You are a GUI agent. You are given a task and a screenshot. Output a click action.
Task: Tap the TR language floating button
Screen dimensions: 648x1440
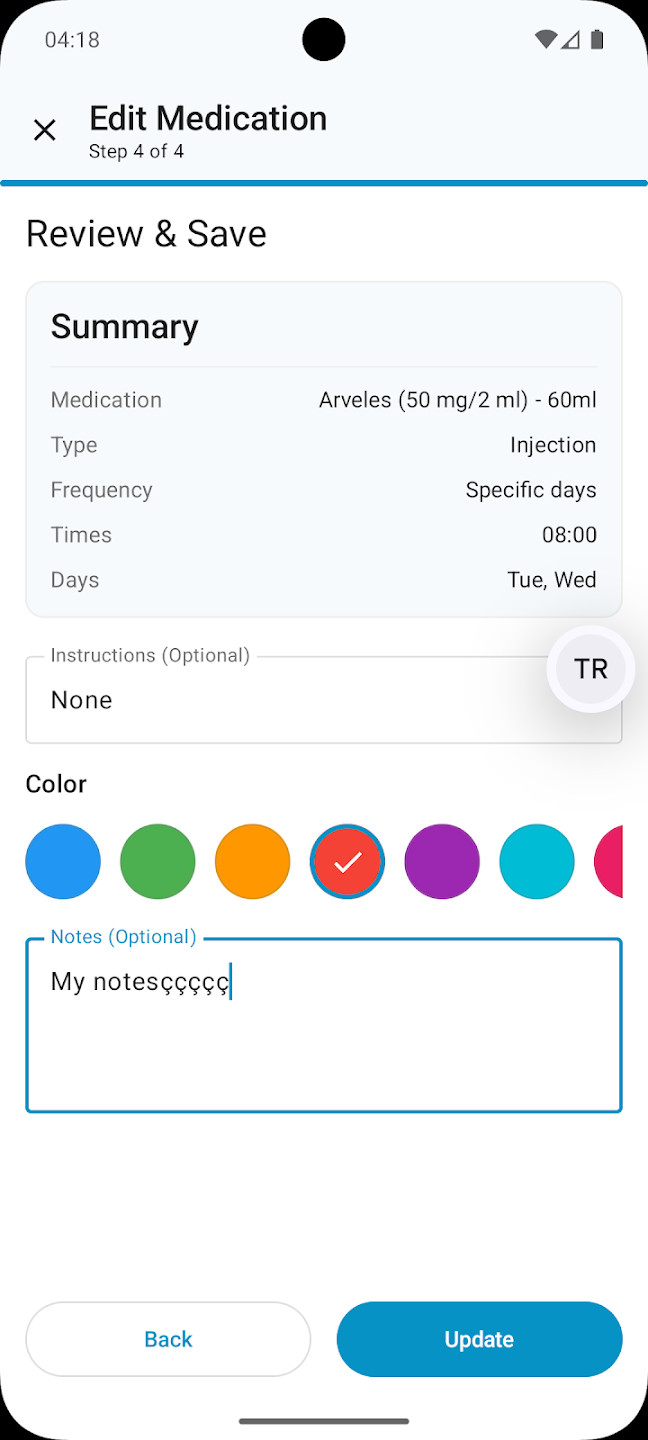pyautogui.click(x=590, y=669)
